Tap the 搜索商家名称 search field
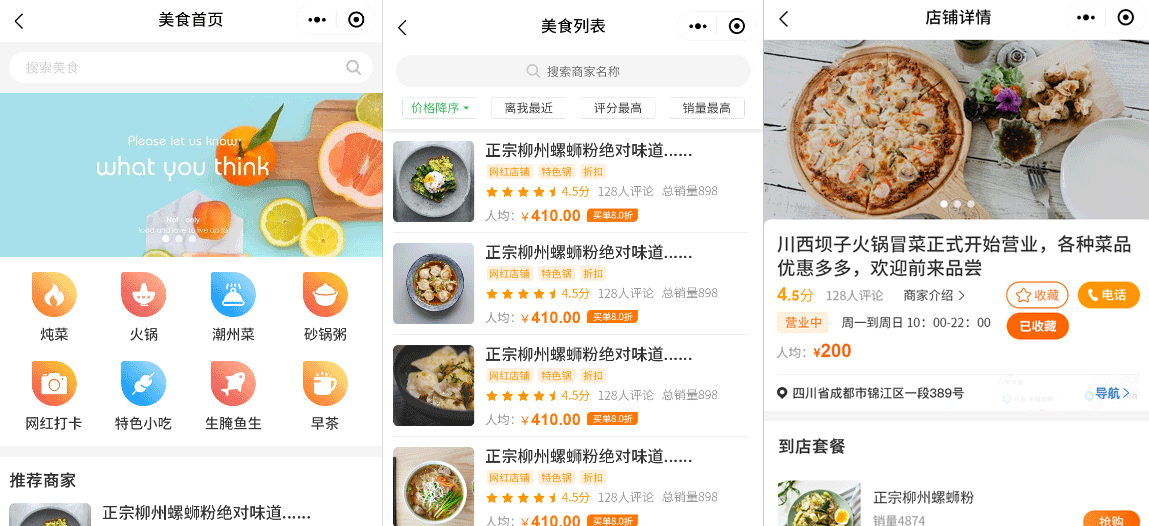This screenshot has height=526, width=1149. [x=573, y=71]
